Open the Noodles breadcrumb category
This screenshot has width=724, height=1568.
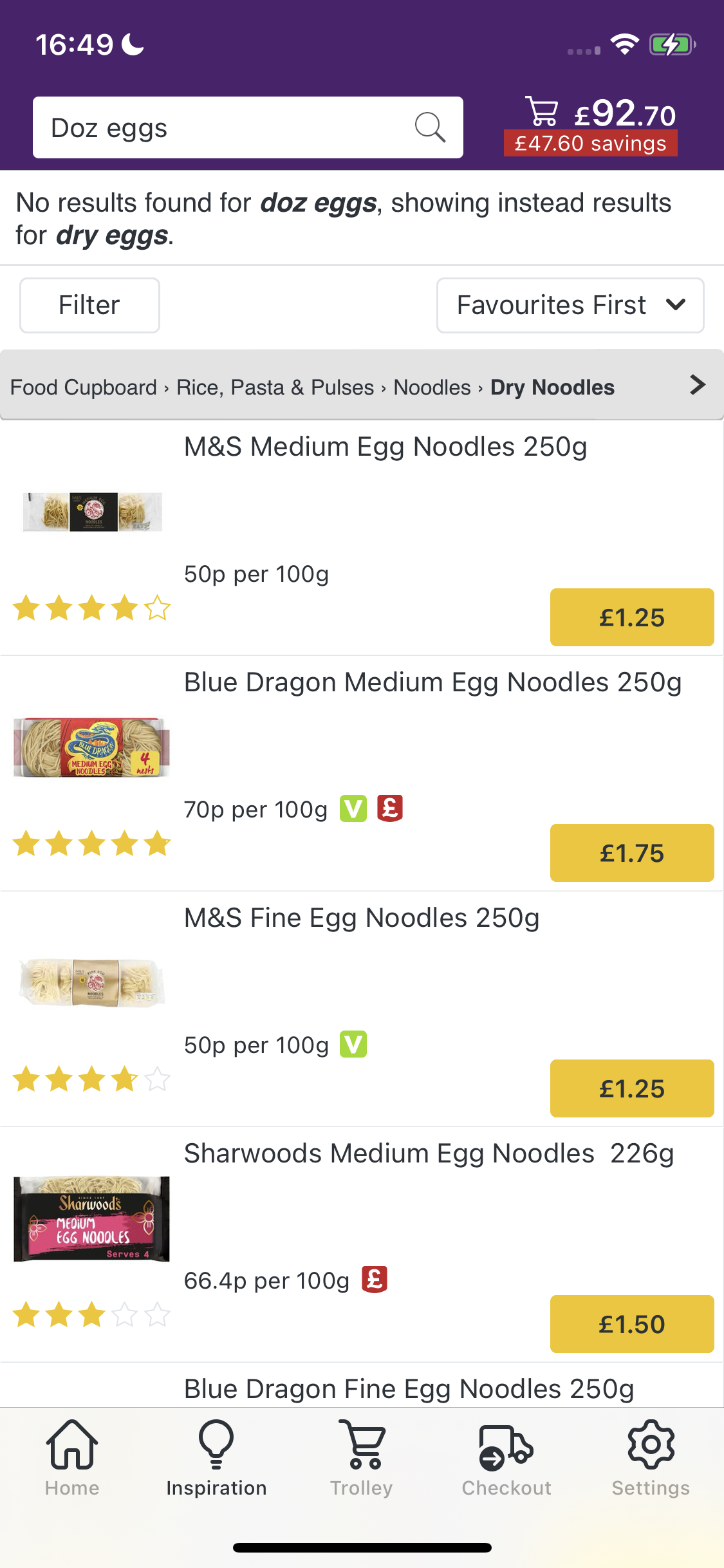coord(432,387)
